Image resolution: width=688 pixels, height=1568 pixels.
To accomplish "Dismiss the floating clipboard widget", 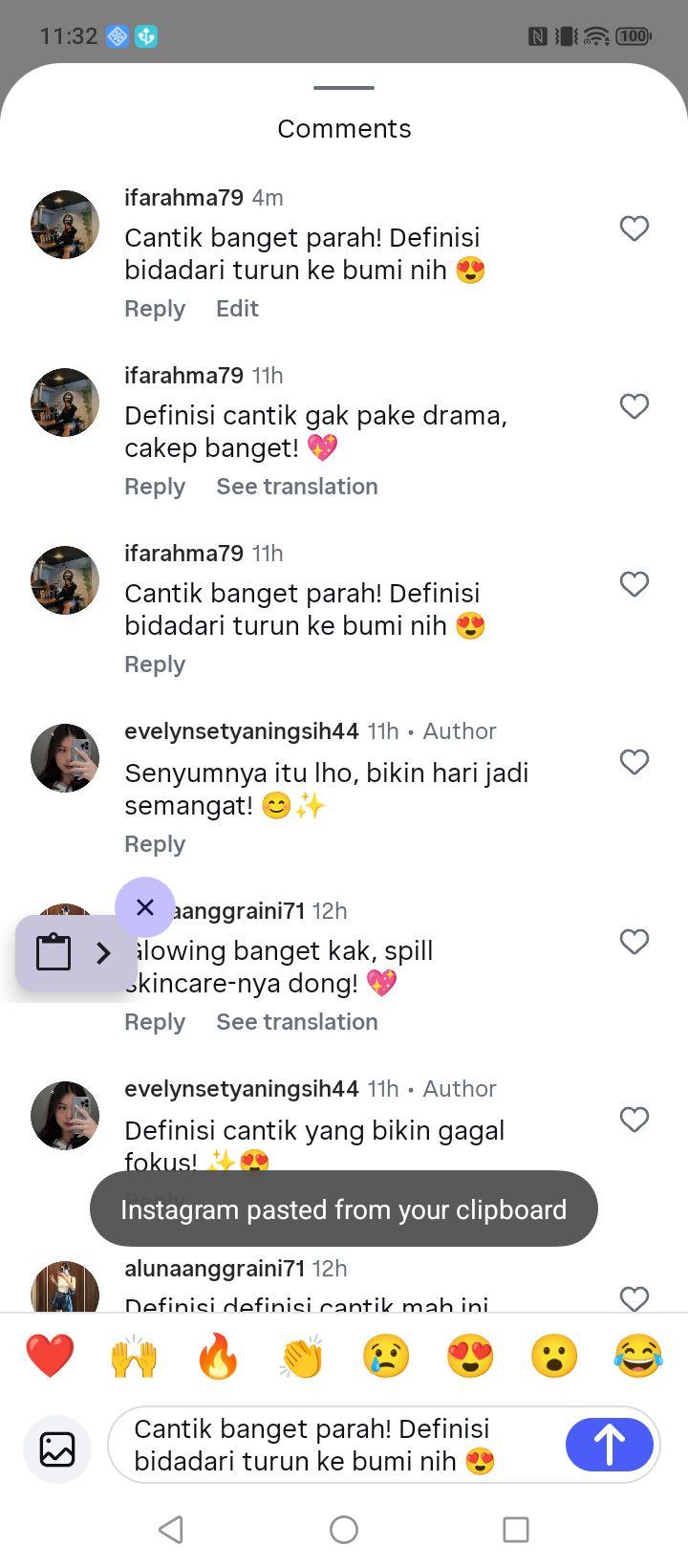I will pyautogui.click(x=145, y=907).
